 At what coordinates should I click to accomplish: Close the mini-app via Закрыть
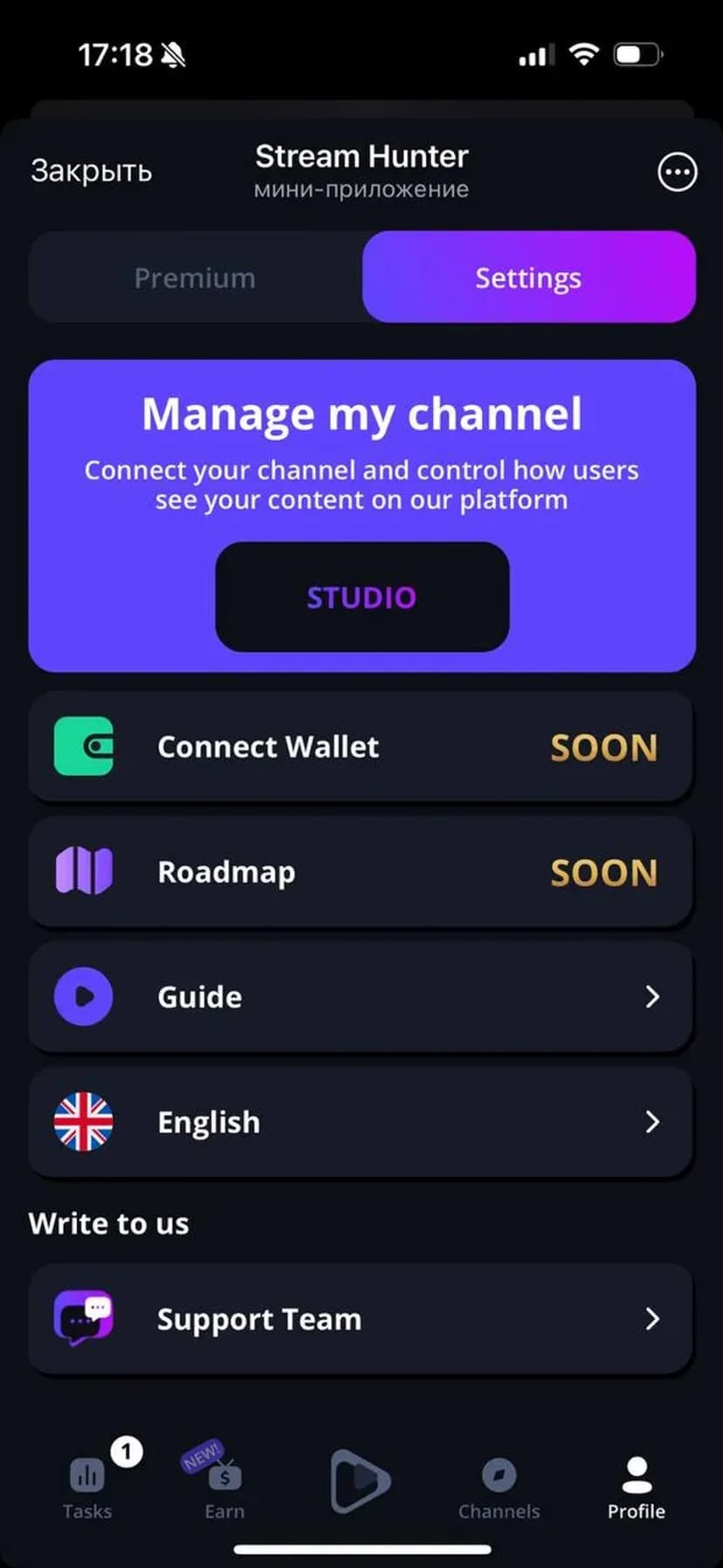coord(91,171)
